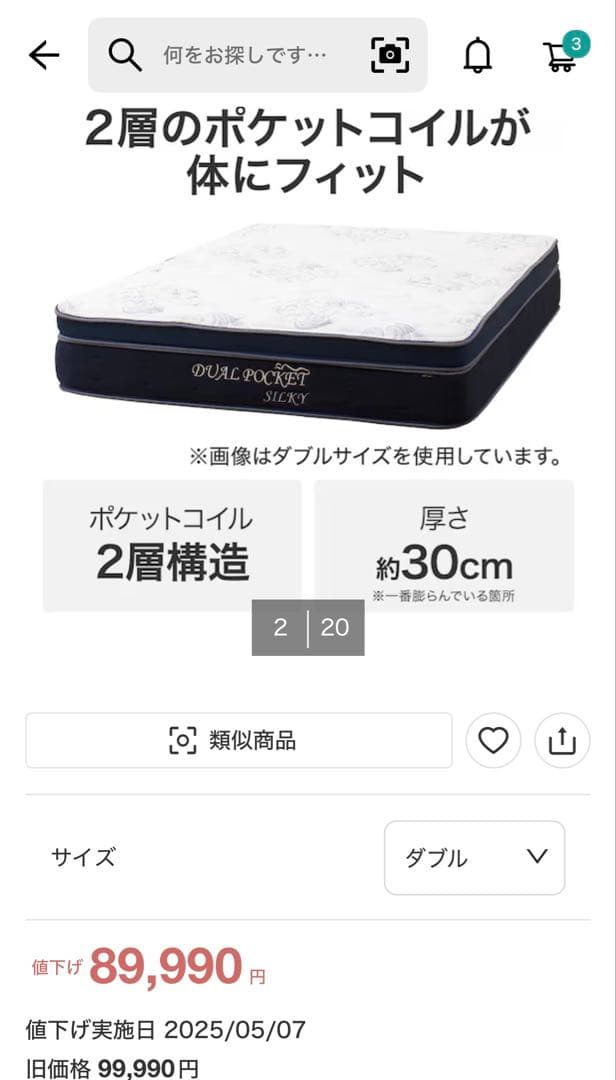
Task: Start camera image search
Action: (x=390, y=55)
